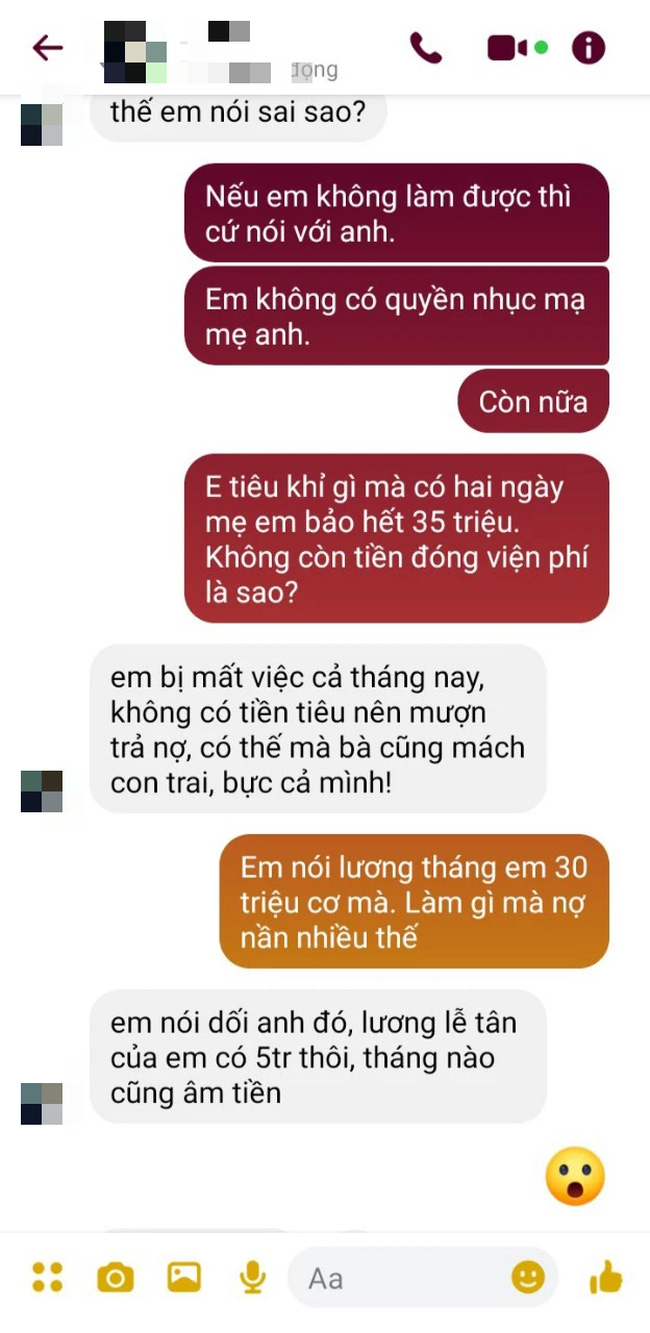650x1333 pixels.
Task: Go back from this conversation
Action: pyautogui.click(x=47, y=47)
